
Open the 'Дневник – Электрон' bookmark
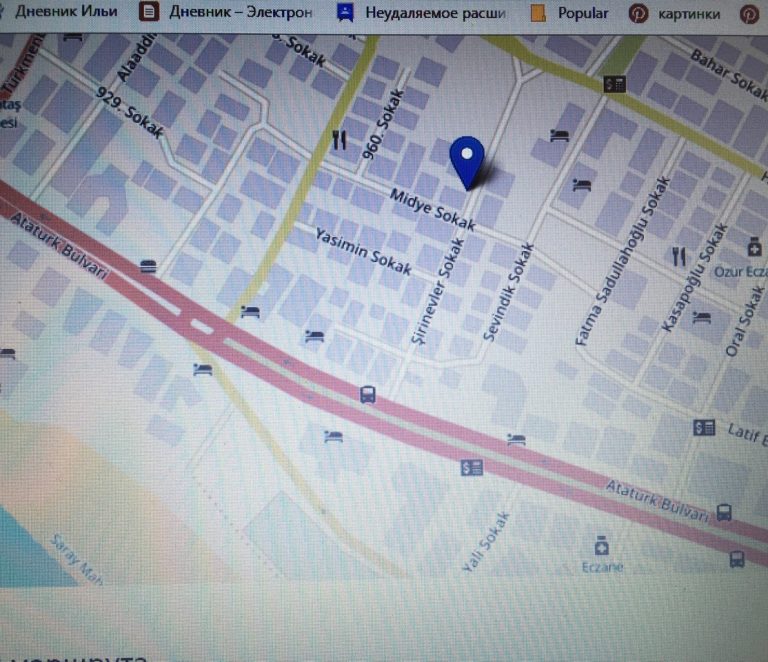pyautogui.click(x=227, y=13)
